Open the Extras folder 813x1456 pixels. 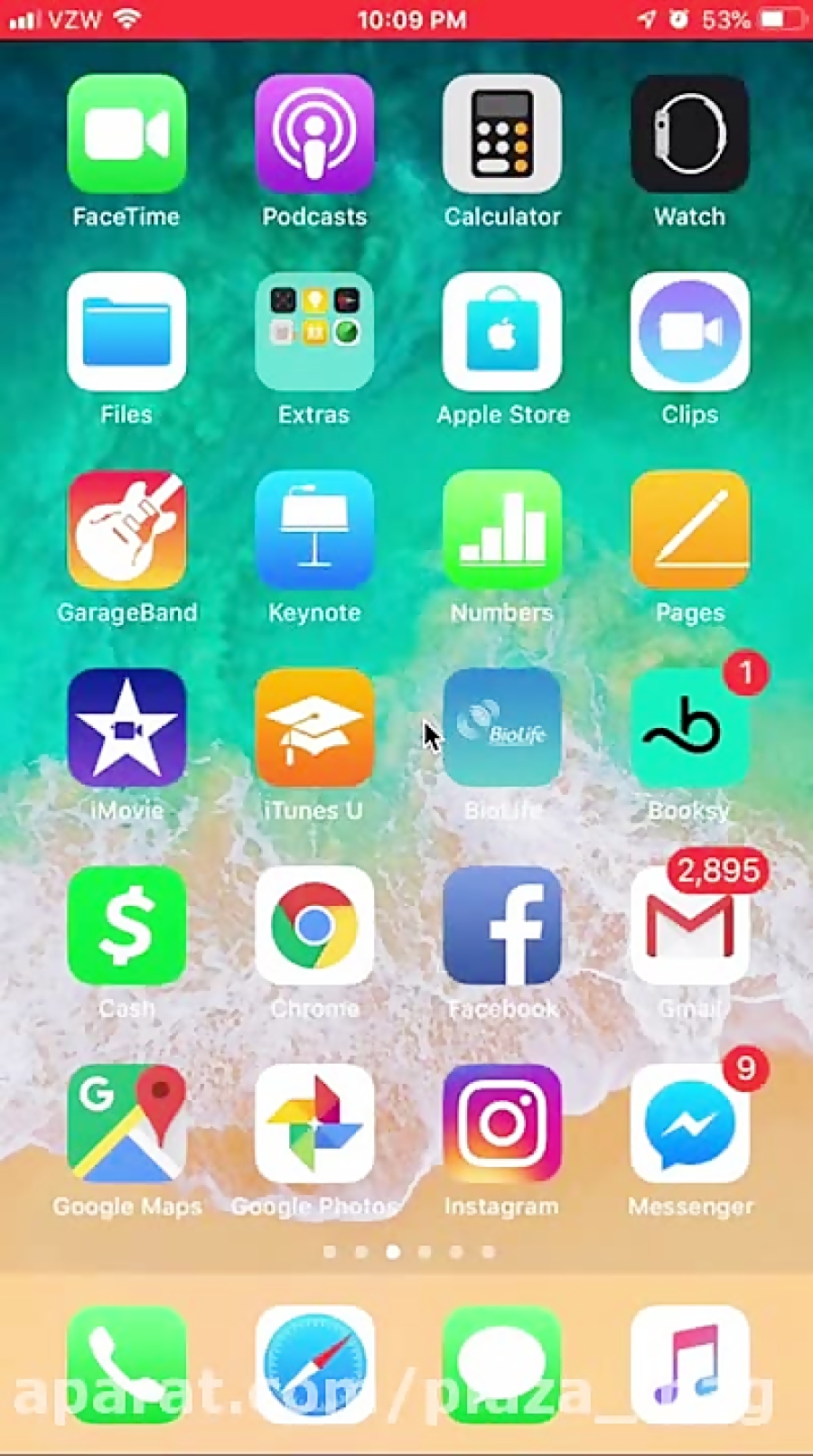[x=314, y=331]
